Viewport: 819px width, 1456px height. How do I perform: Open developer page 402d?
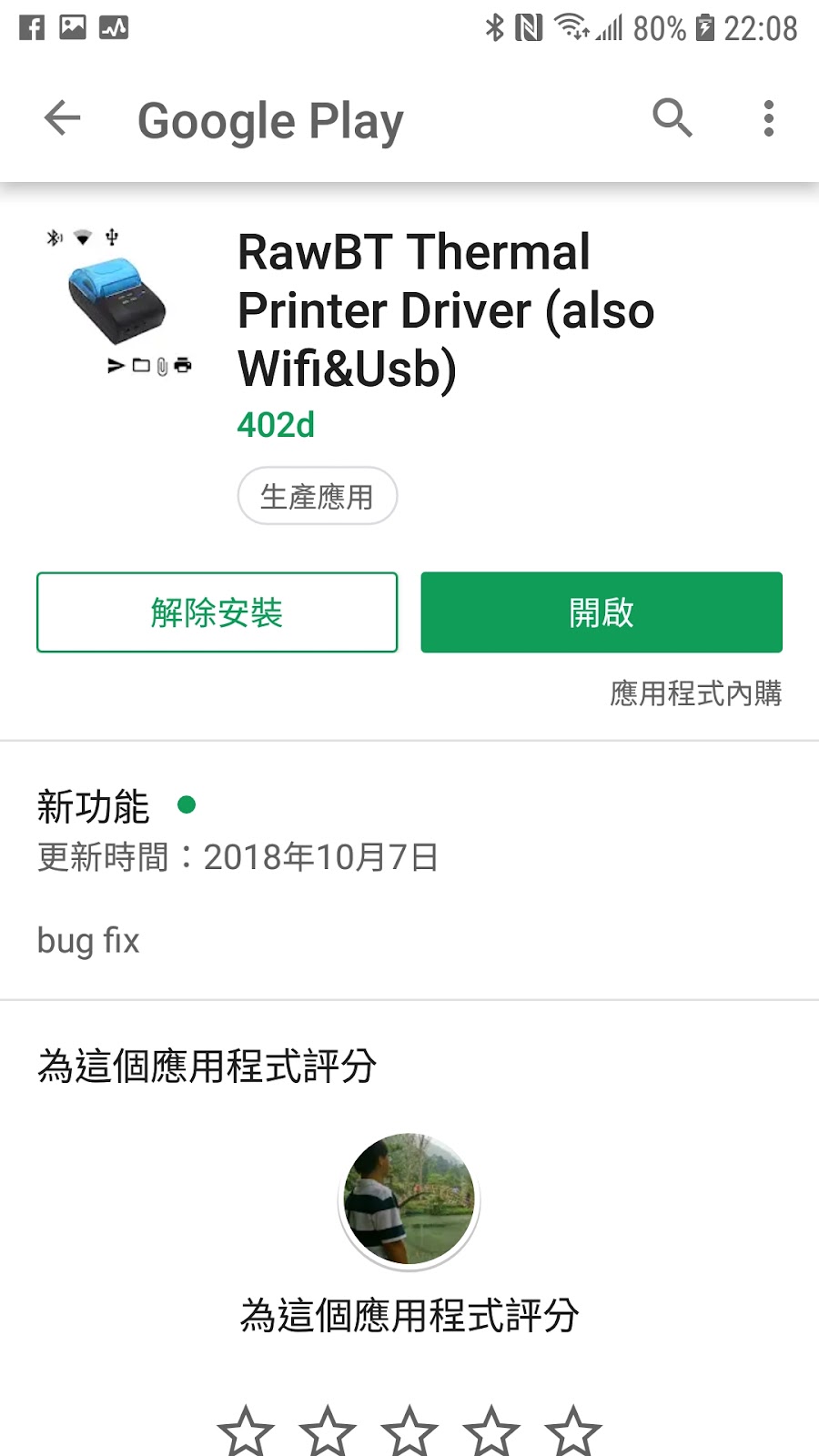[276, 425]
